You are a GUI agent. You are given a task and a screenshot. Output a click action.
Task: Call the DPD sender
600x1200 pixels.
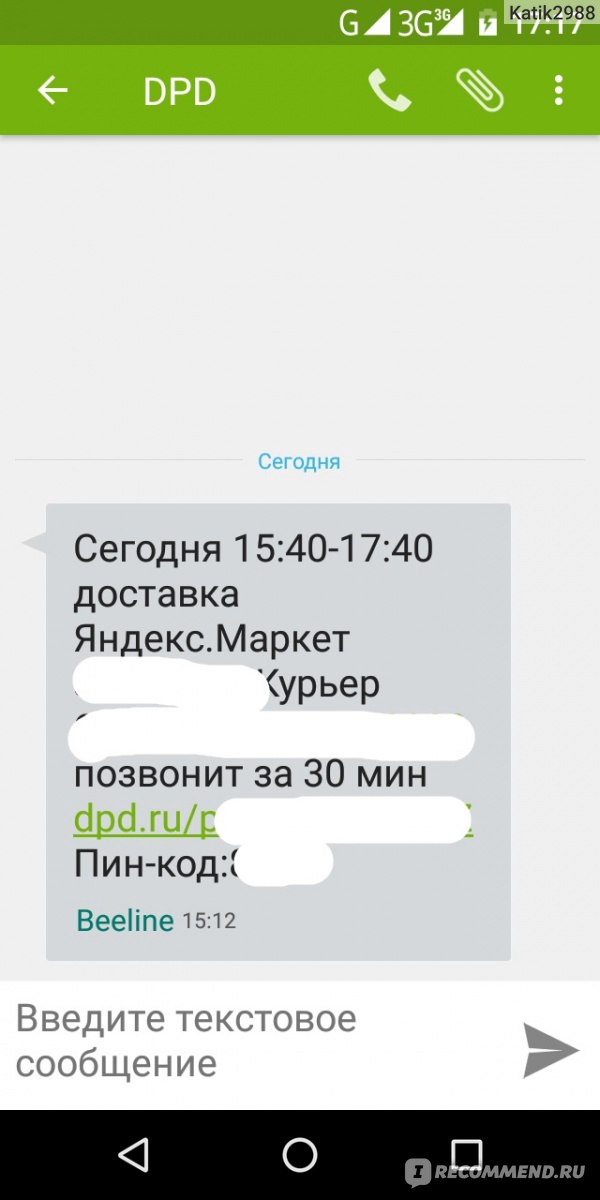pos(389,91)
